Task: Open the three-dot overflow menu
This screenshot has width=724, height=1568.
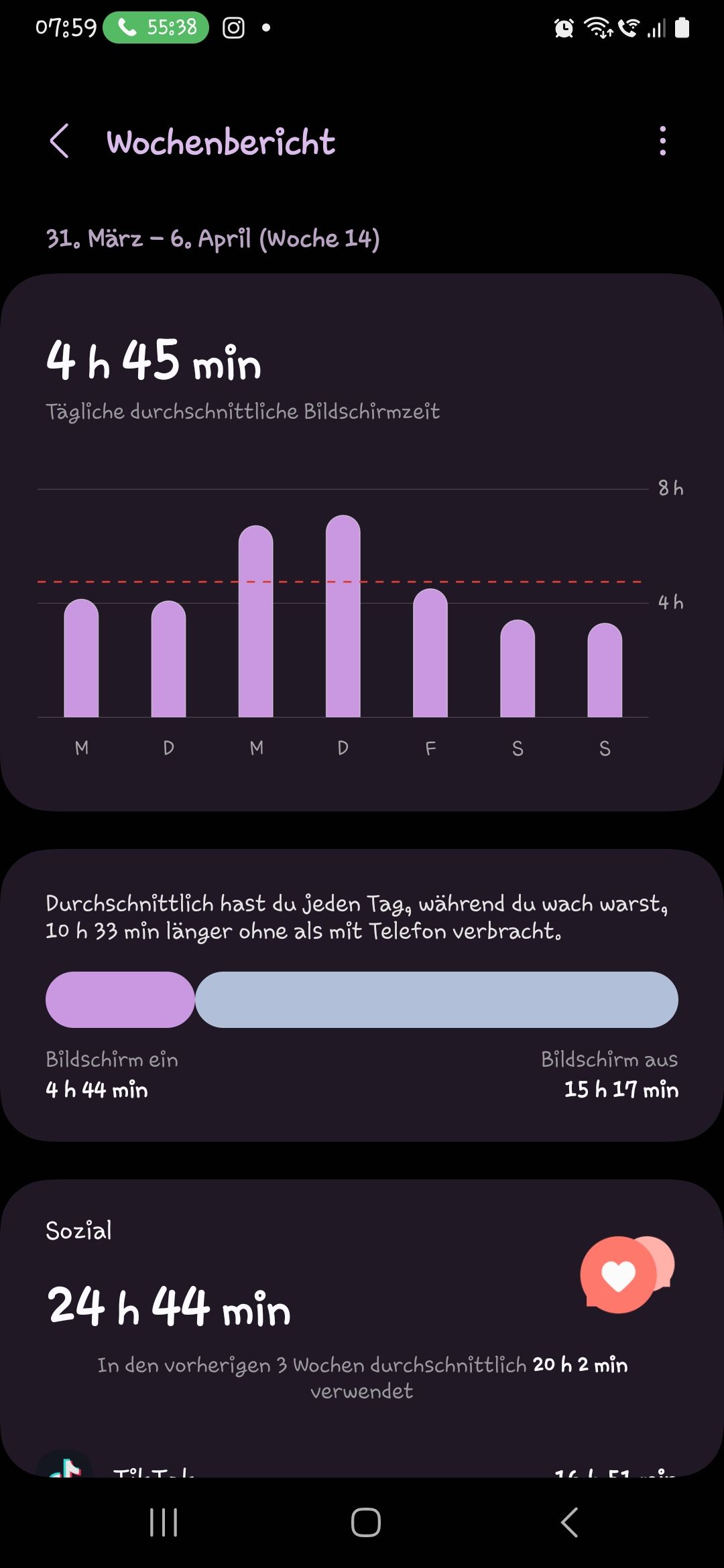Action: coord(662,141)
